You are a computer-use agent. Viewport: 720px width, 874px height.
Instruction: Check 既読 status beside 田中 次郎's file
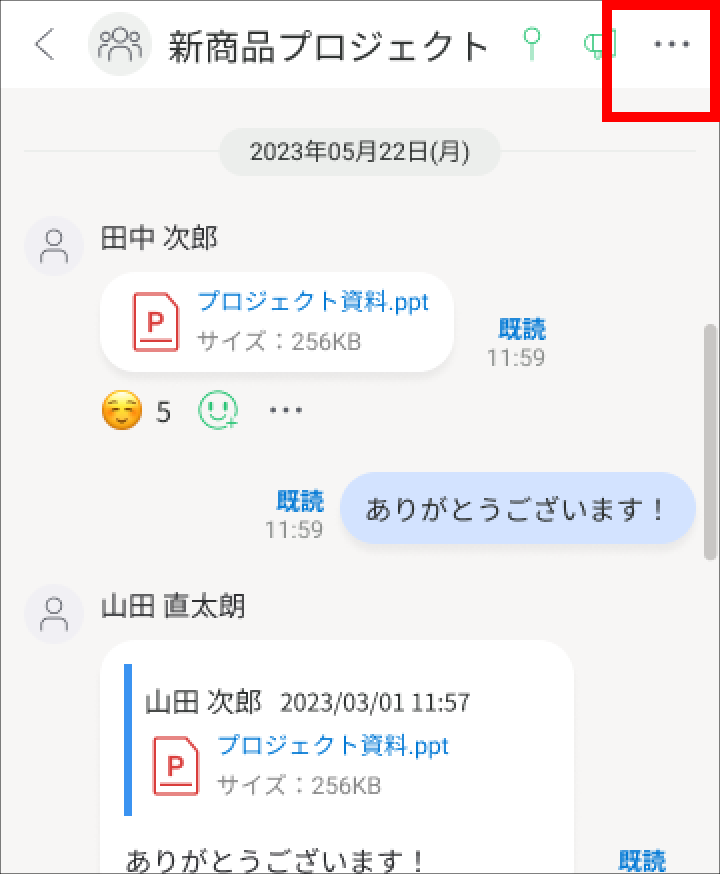(x=522, y=329)
